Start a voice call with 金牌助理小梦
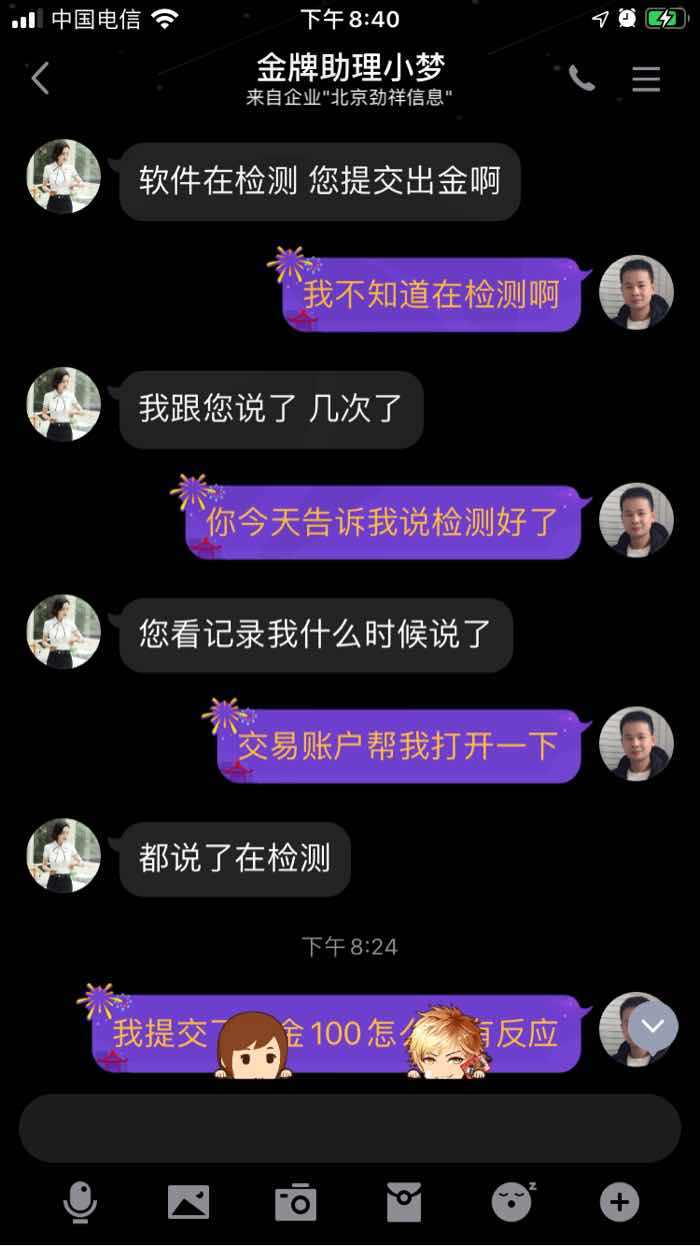 pyautogui.click(x=581, y=78)
